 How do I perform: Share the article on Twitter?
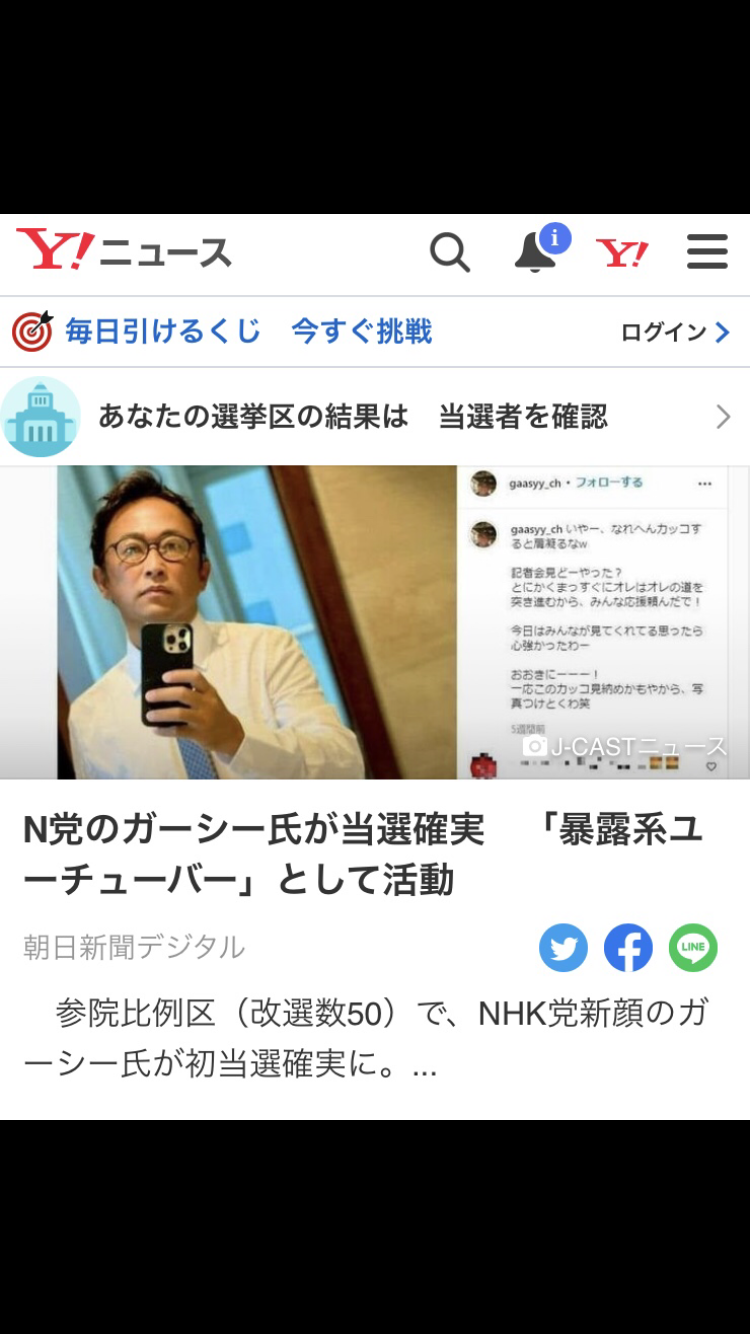(563, 948)
